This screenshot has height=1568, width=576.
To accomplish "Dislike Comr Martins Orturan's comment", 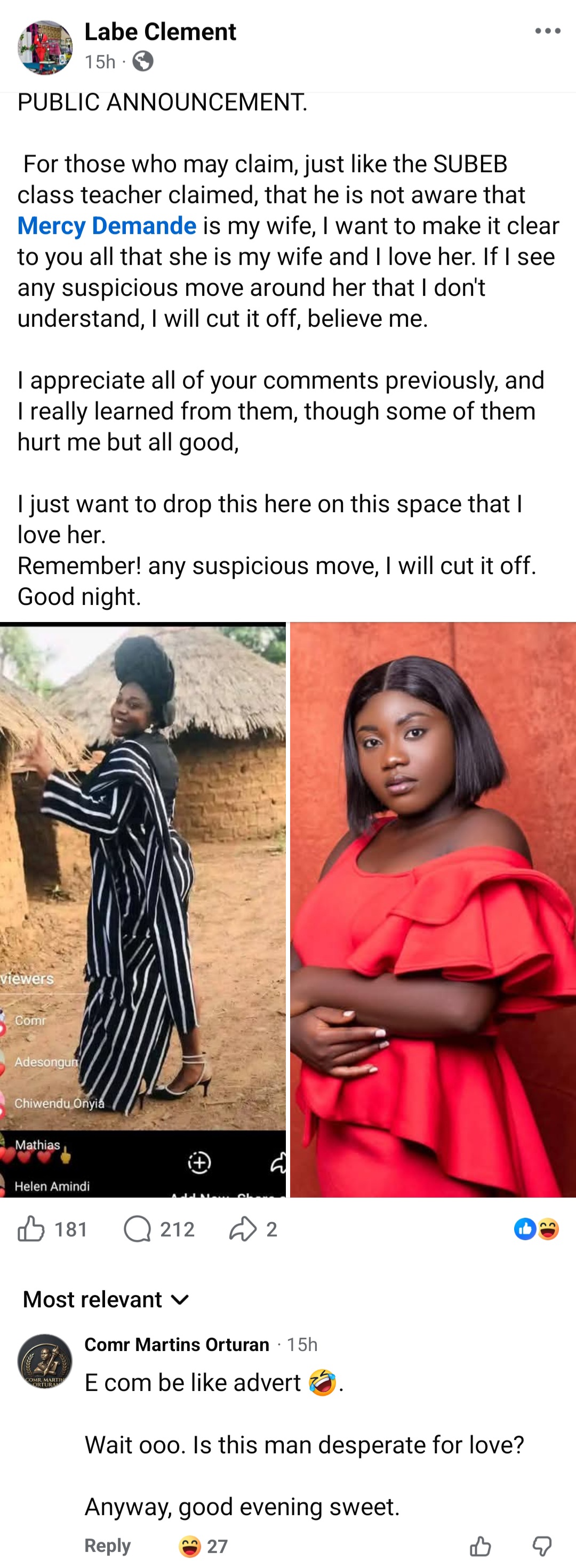I will 542,1546.
